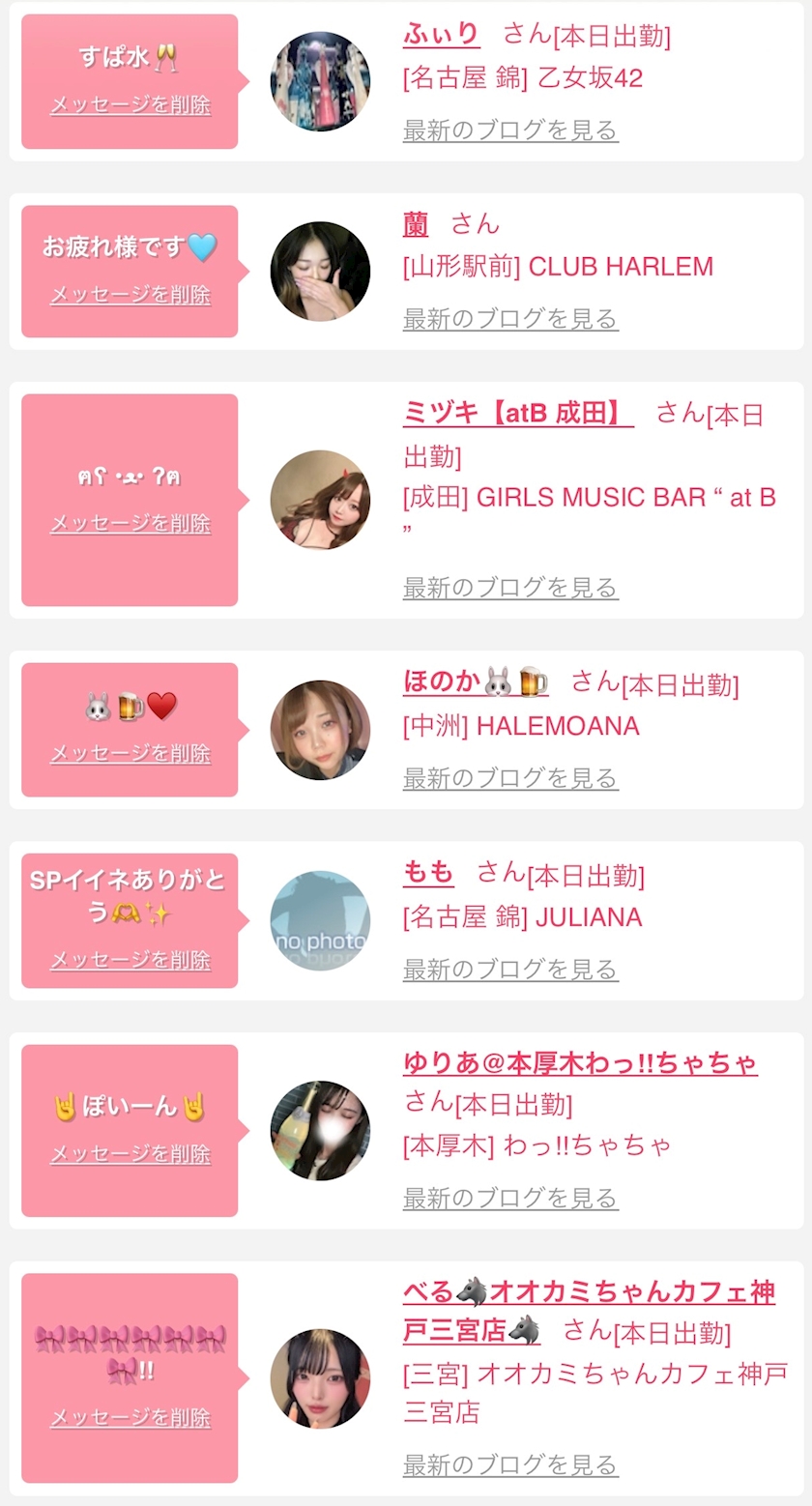Delete the すぱ水 message
812x1506 pixels.
point(130,104)
